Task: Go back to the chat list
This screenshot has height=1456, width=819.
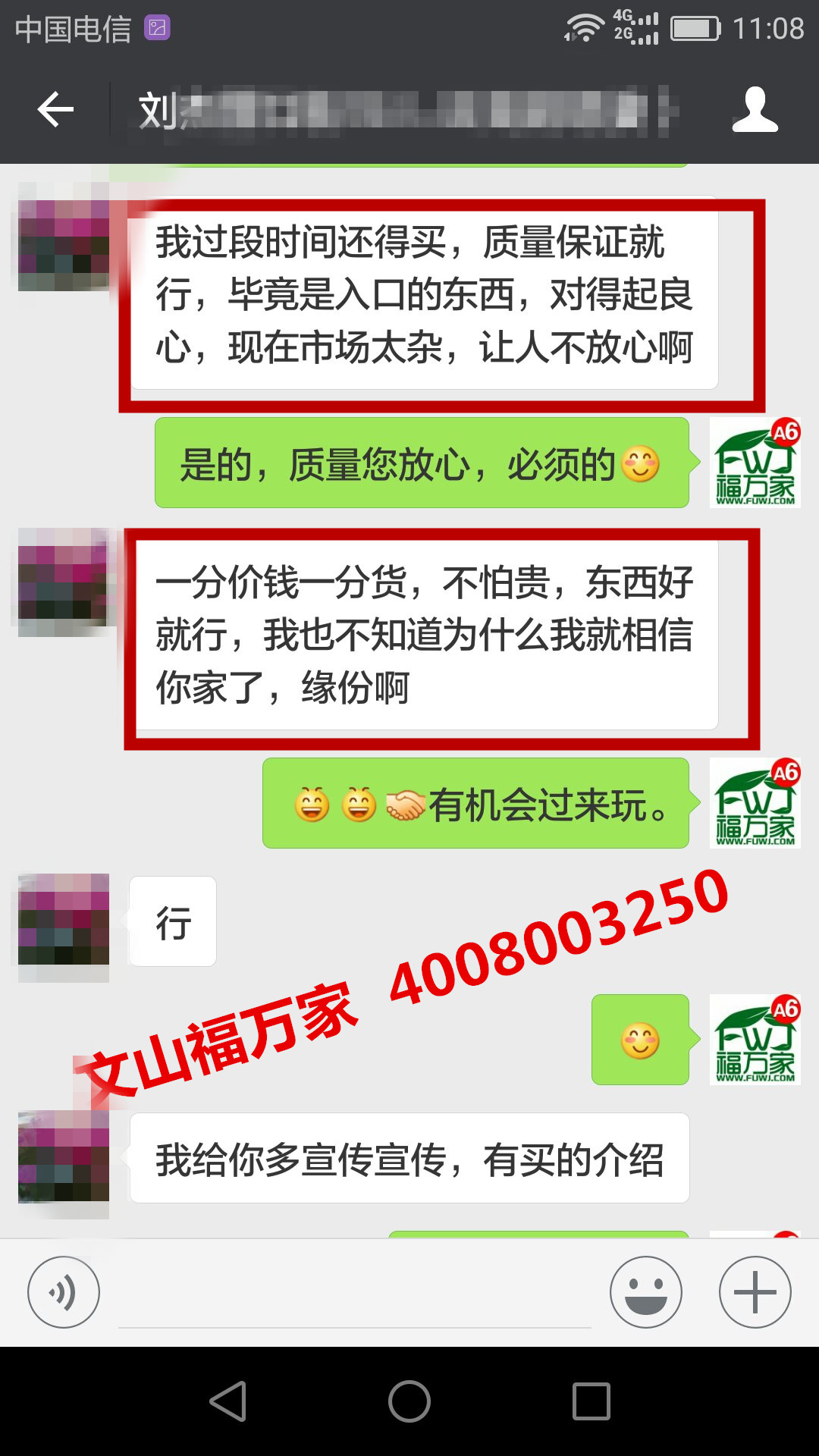Action: [56, 111]
